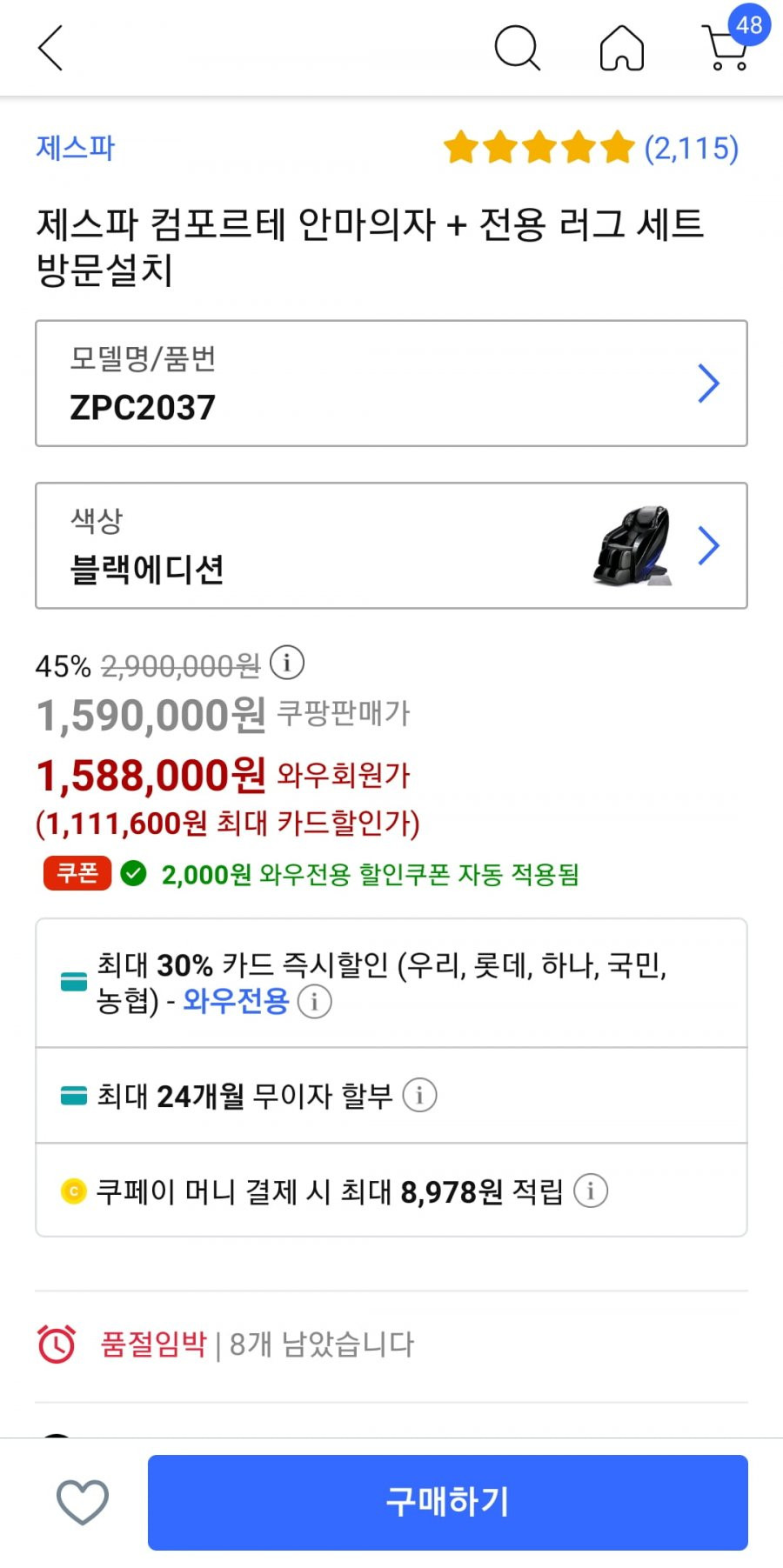This screenshot has height=1568, width=783.
Task: Open the 제스파 brand link
Action: [76, 148]
